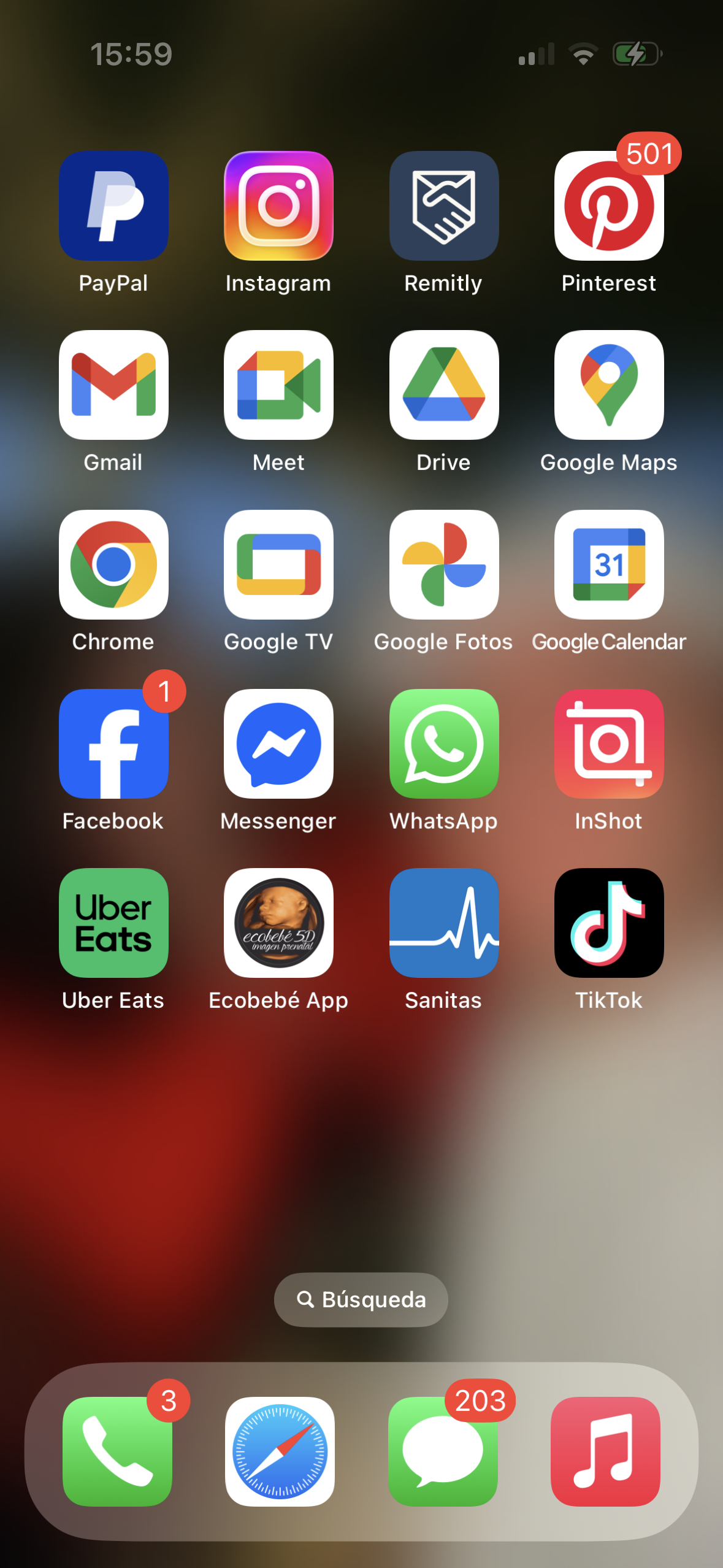Launch TikTok
Image resolution: width=723 pixels, height=1568 pixels.
click(608, 923)
